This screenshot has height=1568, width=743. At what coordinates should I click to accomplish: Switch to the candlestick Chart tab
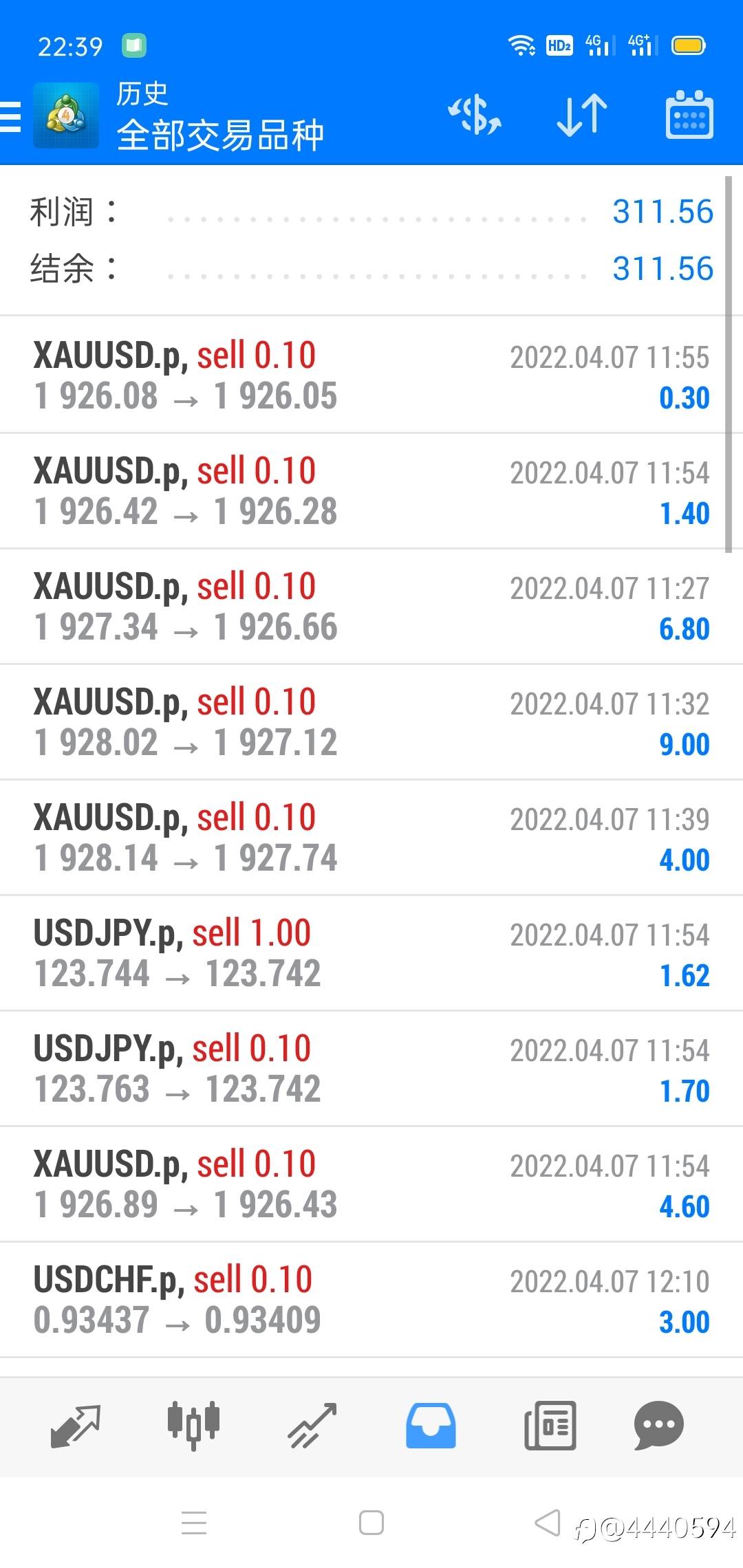coord(193,1426)
